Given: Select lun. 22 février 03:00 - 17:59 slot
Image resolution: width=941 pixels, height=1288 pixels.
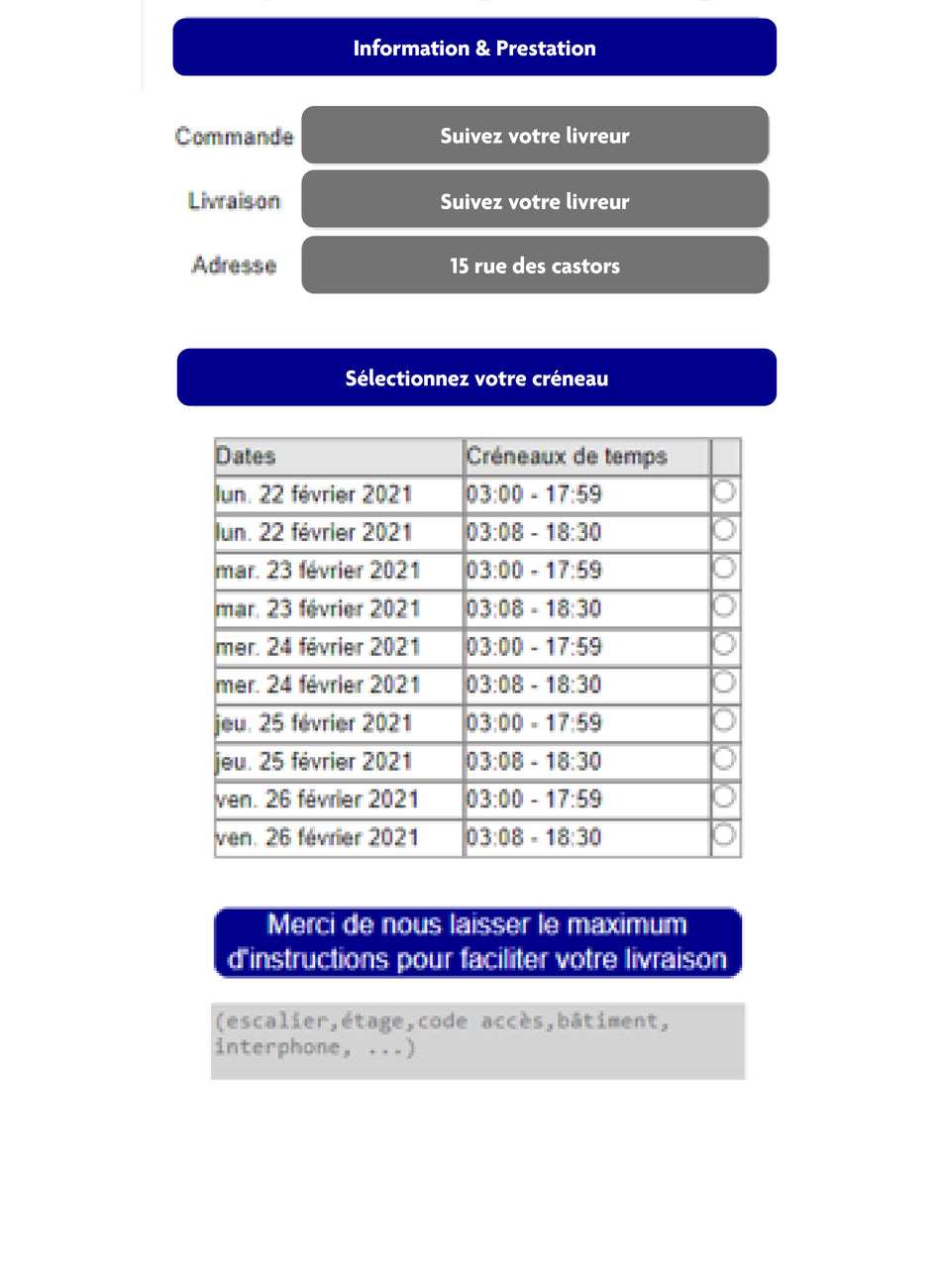Looking at the screenshot, I should (724, 491).
